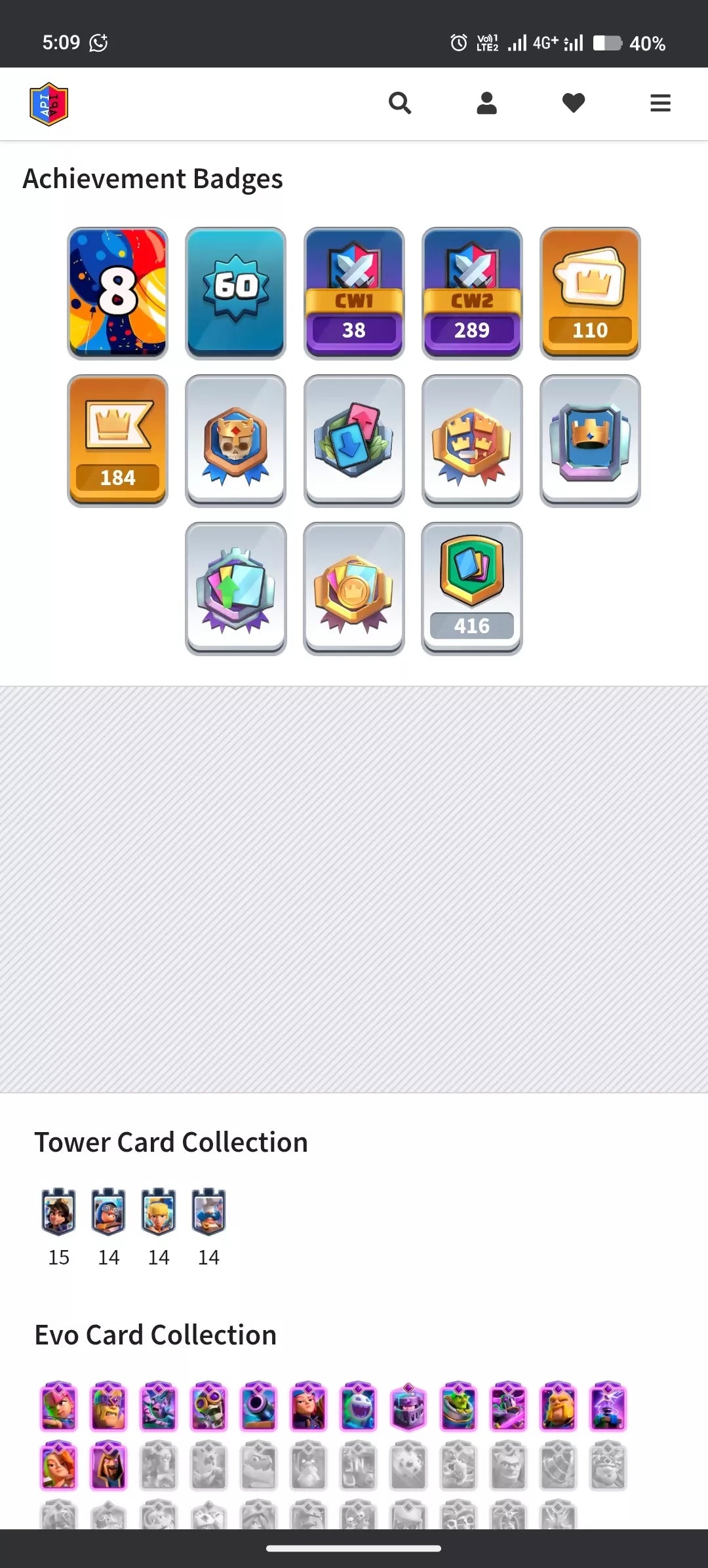Tap the badge showing 416
Screen dimensions: 708x1568
click(x=472, y=588)
